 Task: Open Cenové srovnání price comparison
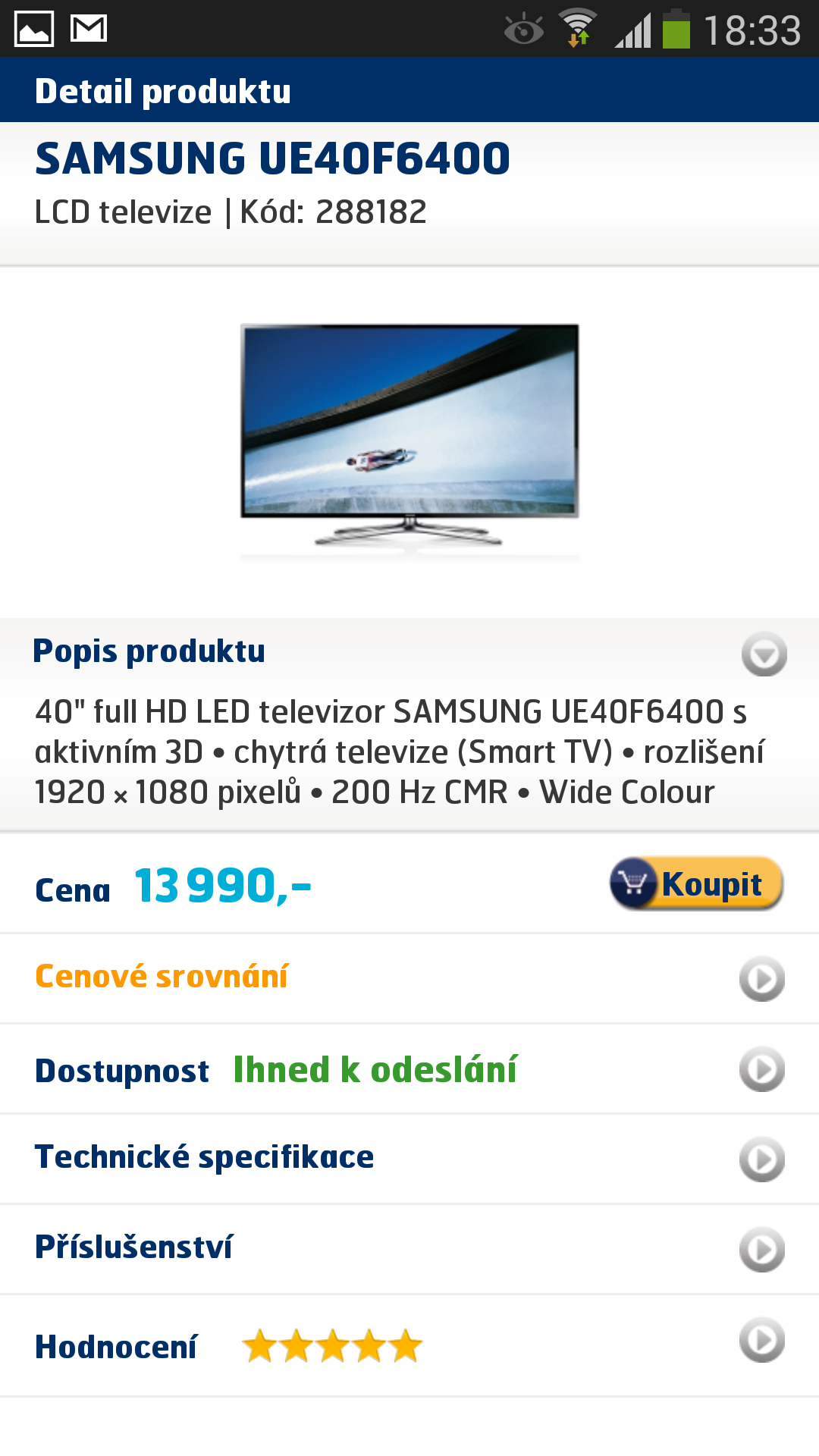point(409,978)
